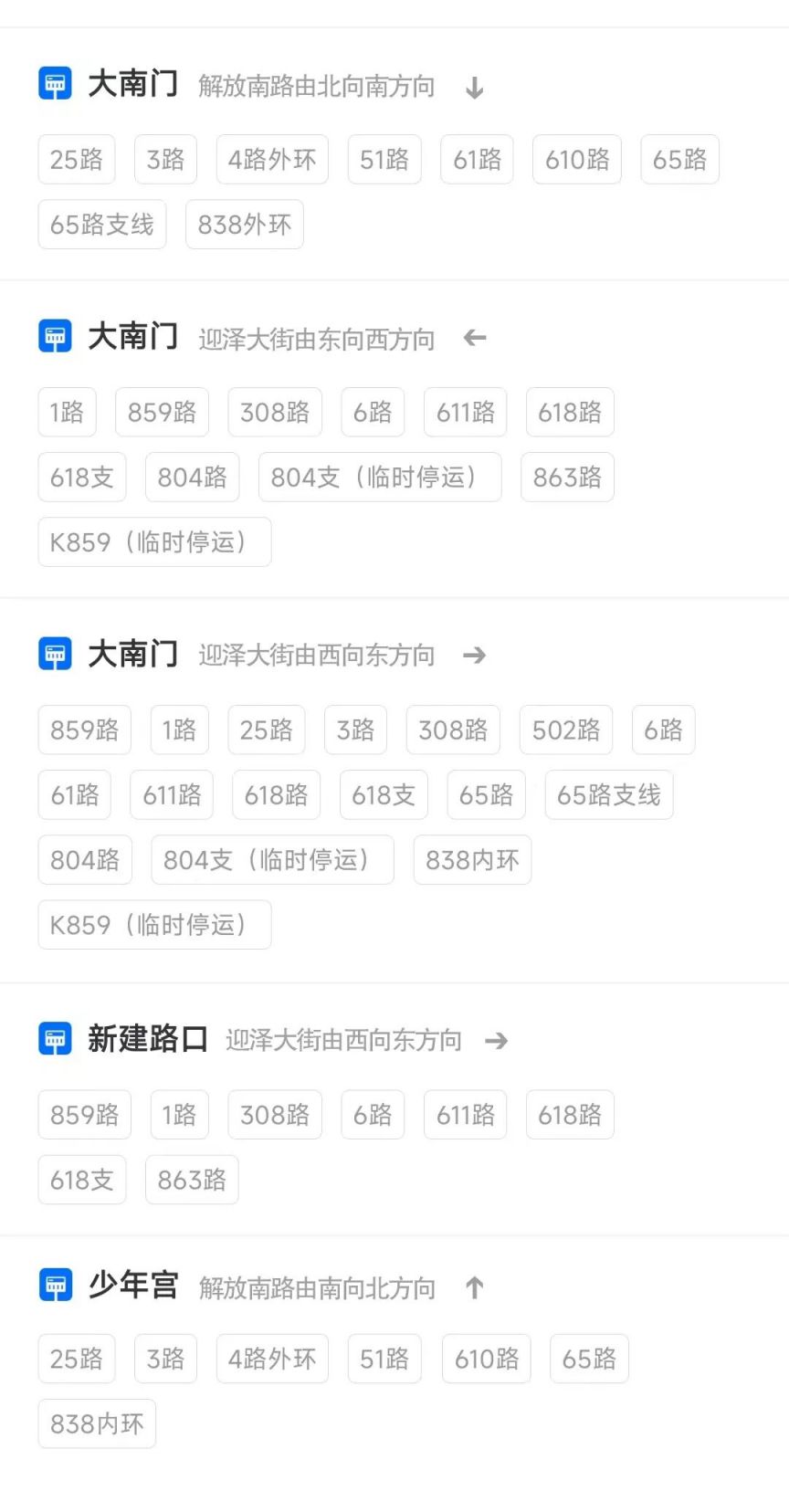Open 610路 under 少年宫 stop

click(486, 1359)
